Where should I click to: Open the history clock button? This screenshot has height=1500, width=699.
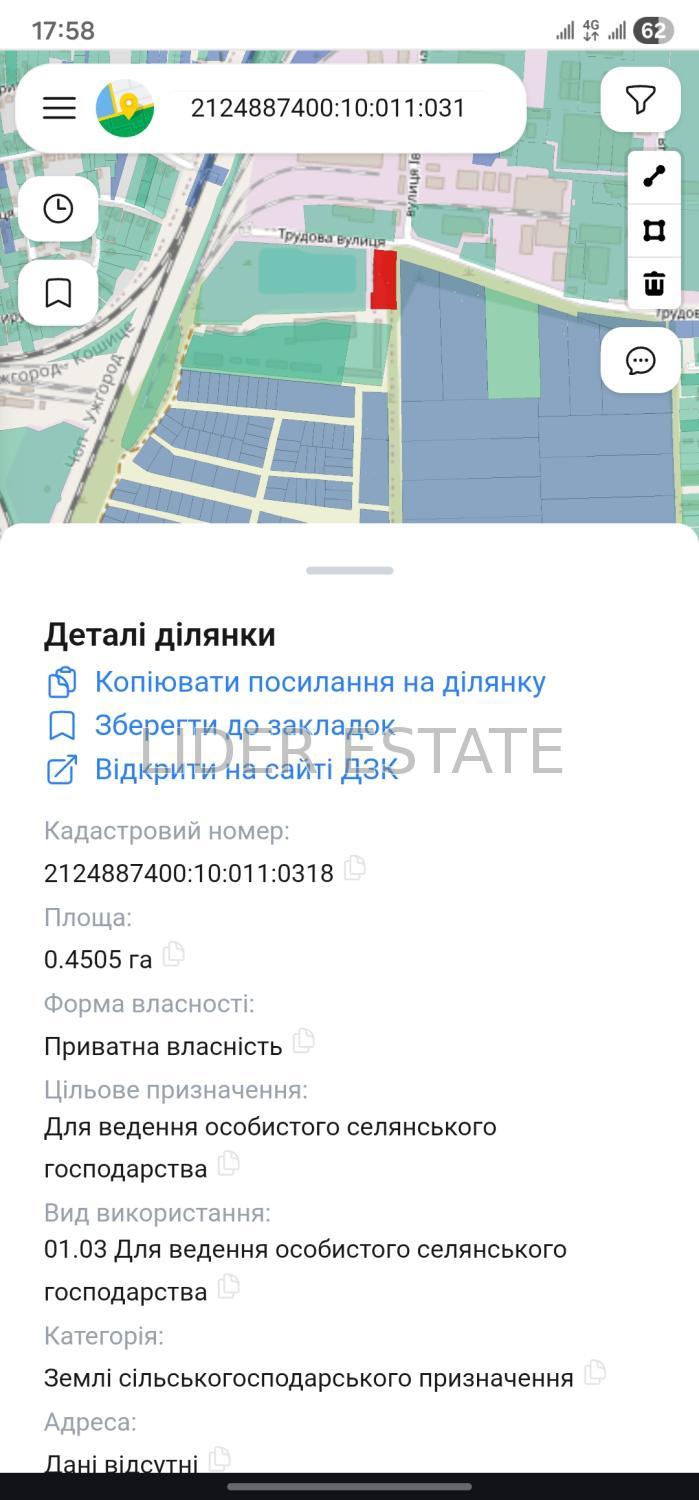click(58, 209)
